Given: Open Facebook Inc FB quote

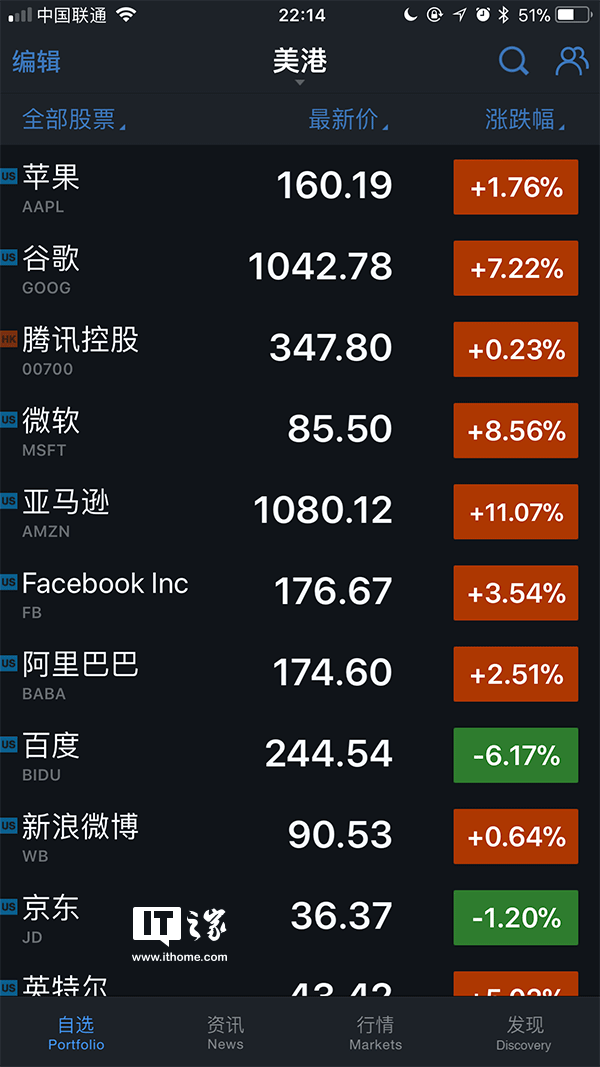Looking at the screenshot, I should (x=300, y=592).
